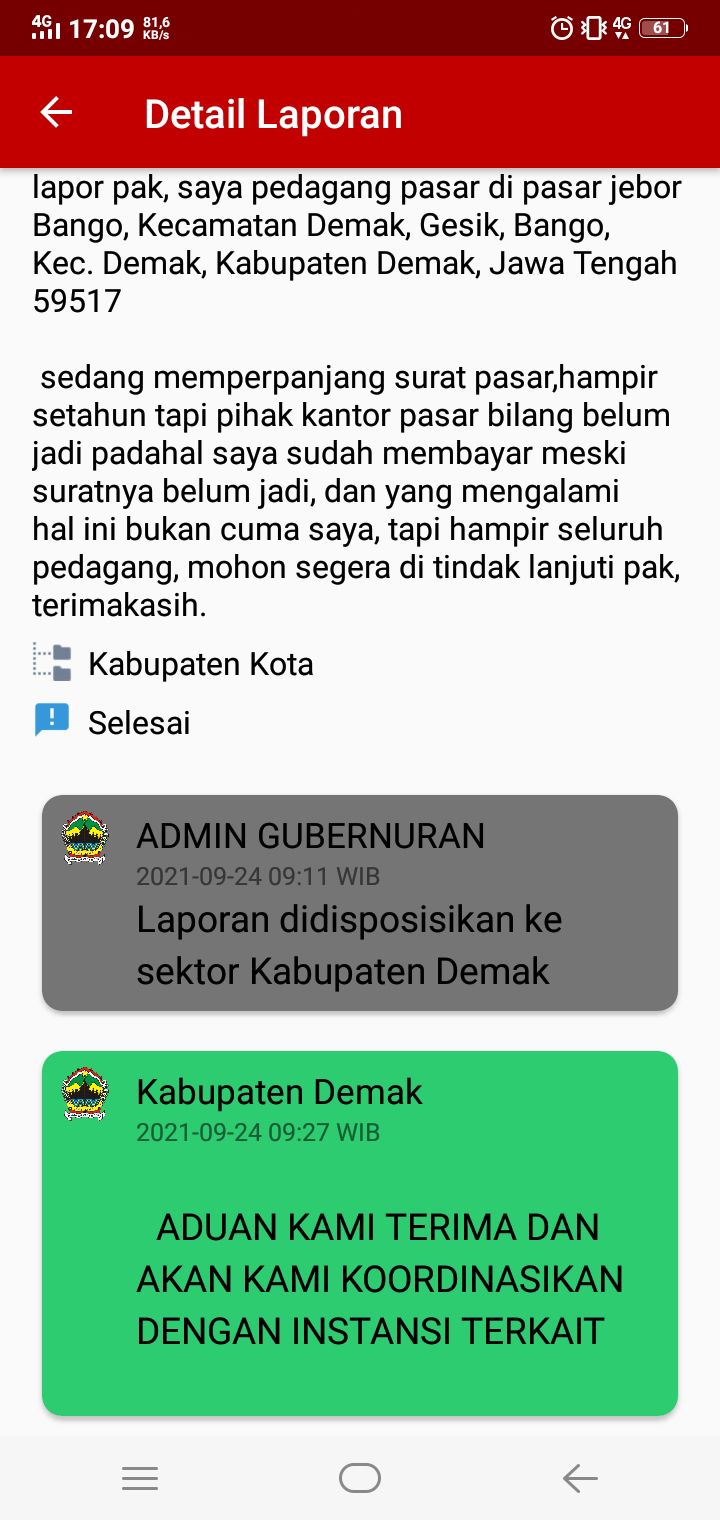This screenshot has height=1520, width=720.
Task: Go to the system home screen
Action: coord(360,1478)
